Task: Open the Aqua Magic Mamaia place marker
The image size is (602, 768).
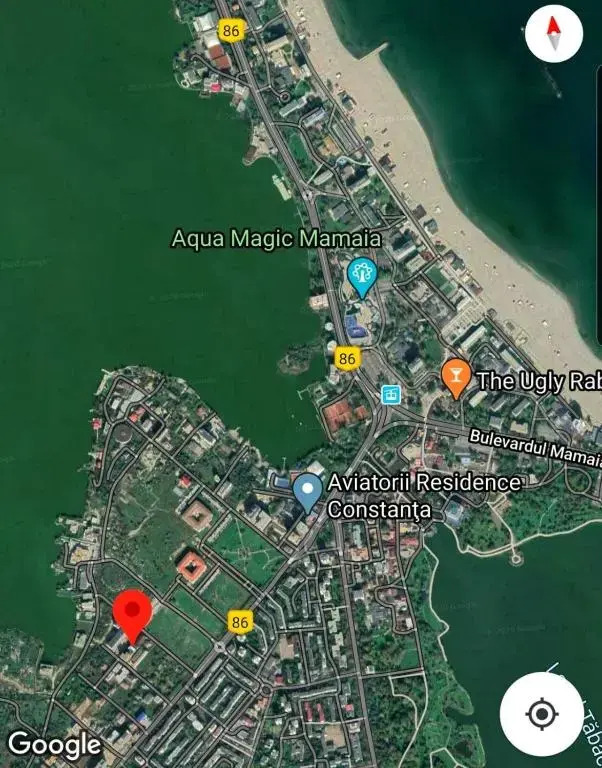Action: tap(361, 275)
